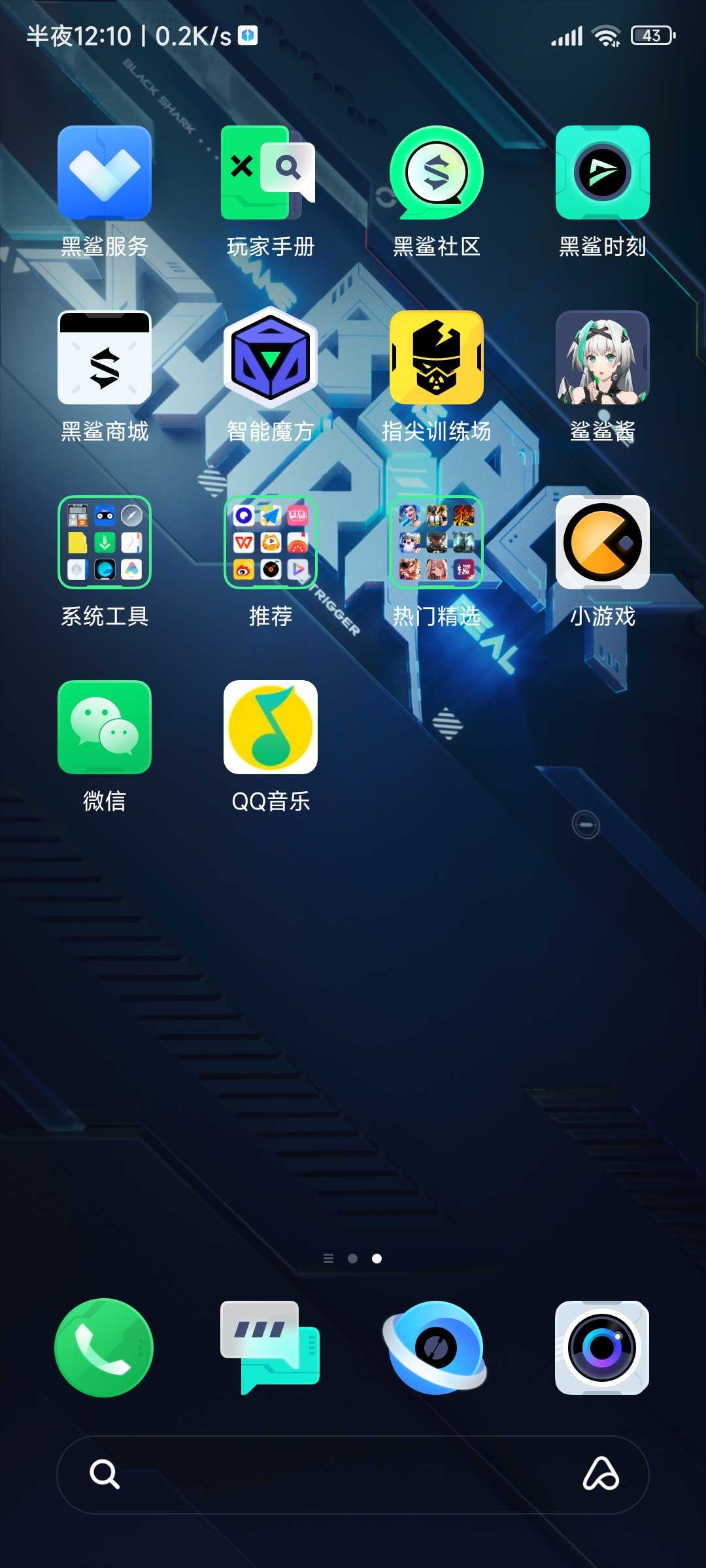Launch 玩家手册 app
This screenshot has height=1568, width=706.
point(270,172)
